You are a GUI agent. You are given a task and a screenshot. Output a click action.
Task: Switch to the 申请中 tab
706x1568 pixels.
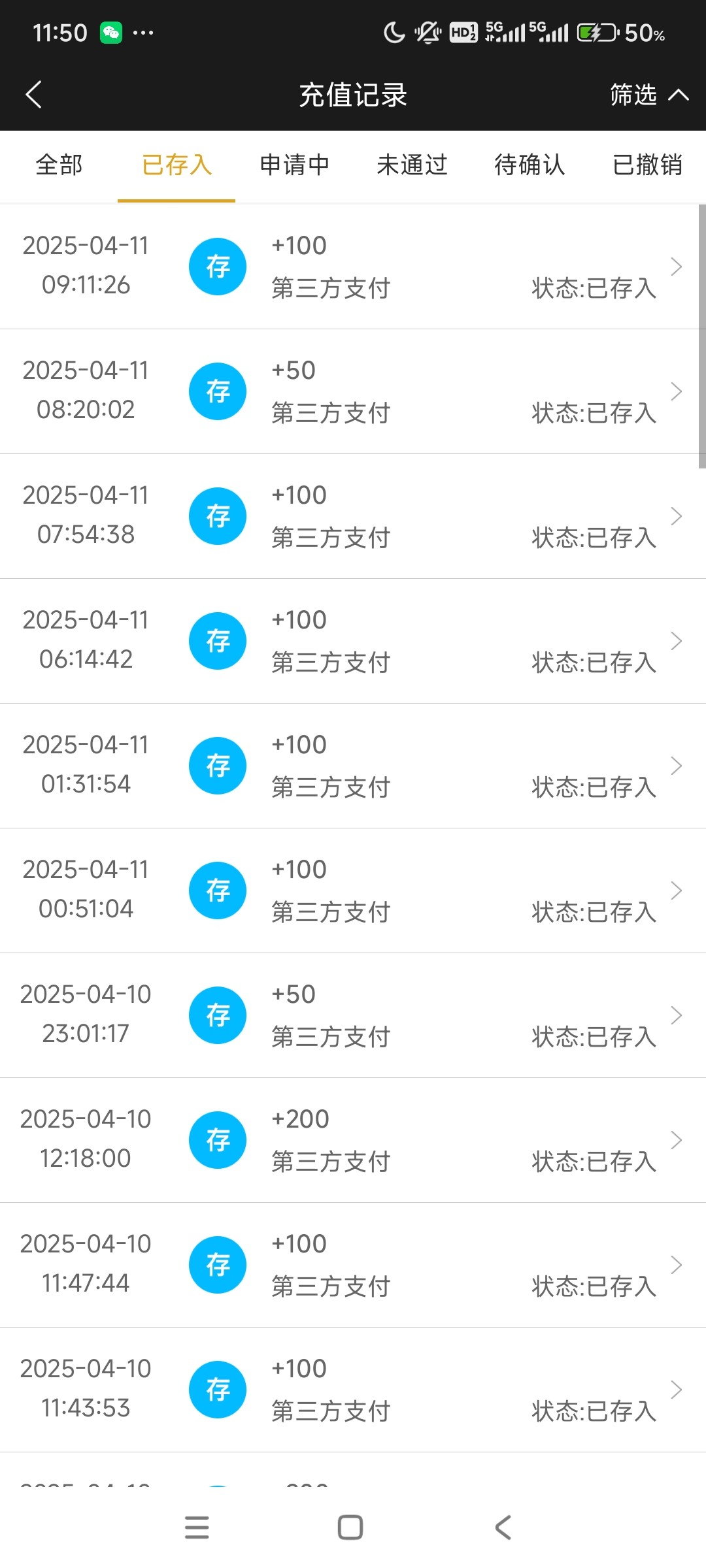coord(294,165)
